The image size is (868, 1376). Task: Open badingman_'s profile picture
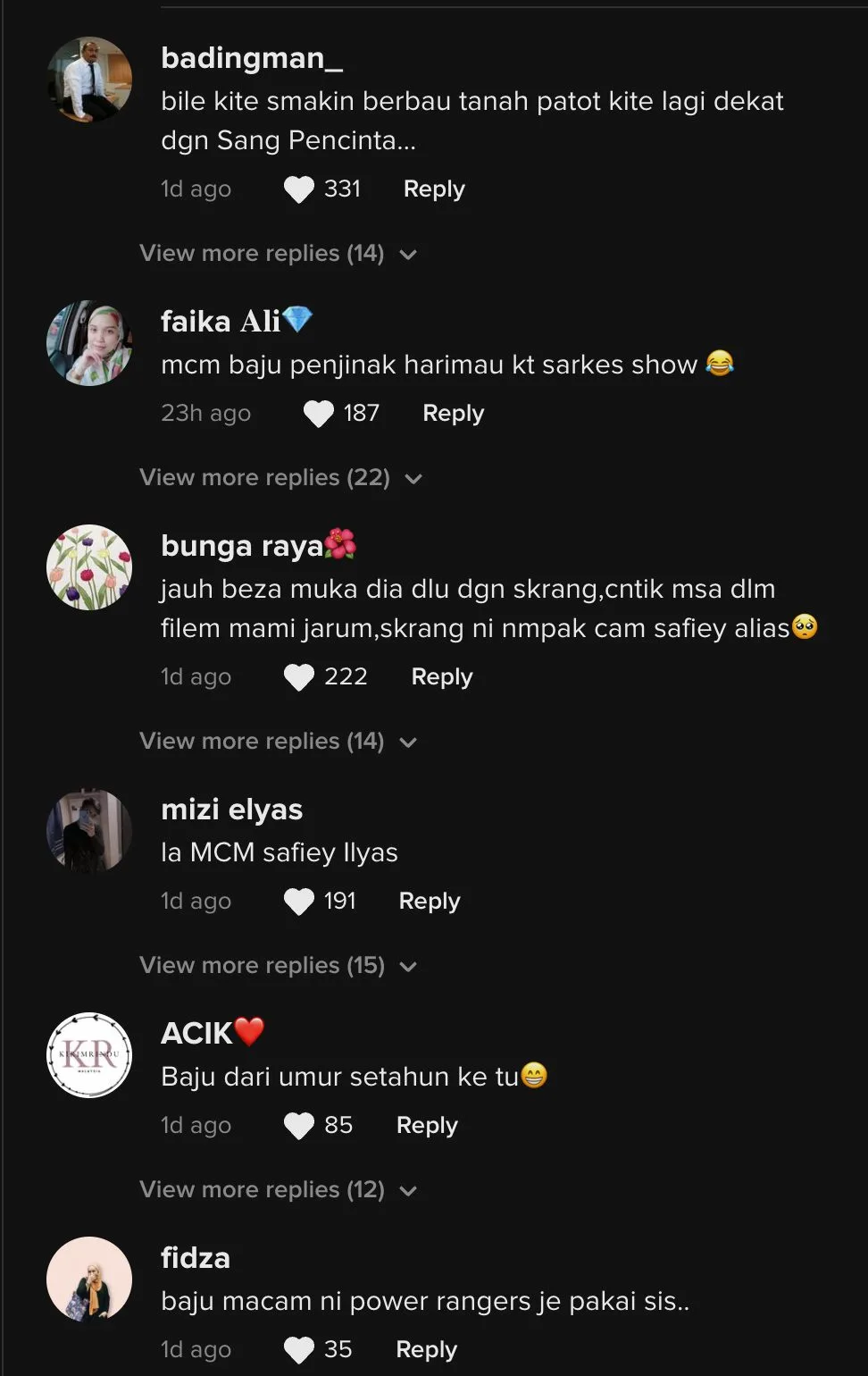tap(89, 80)
